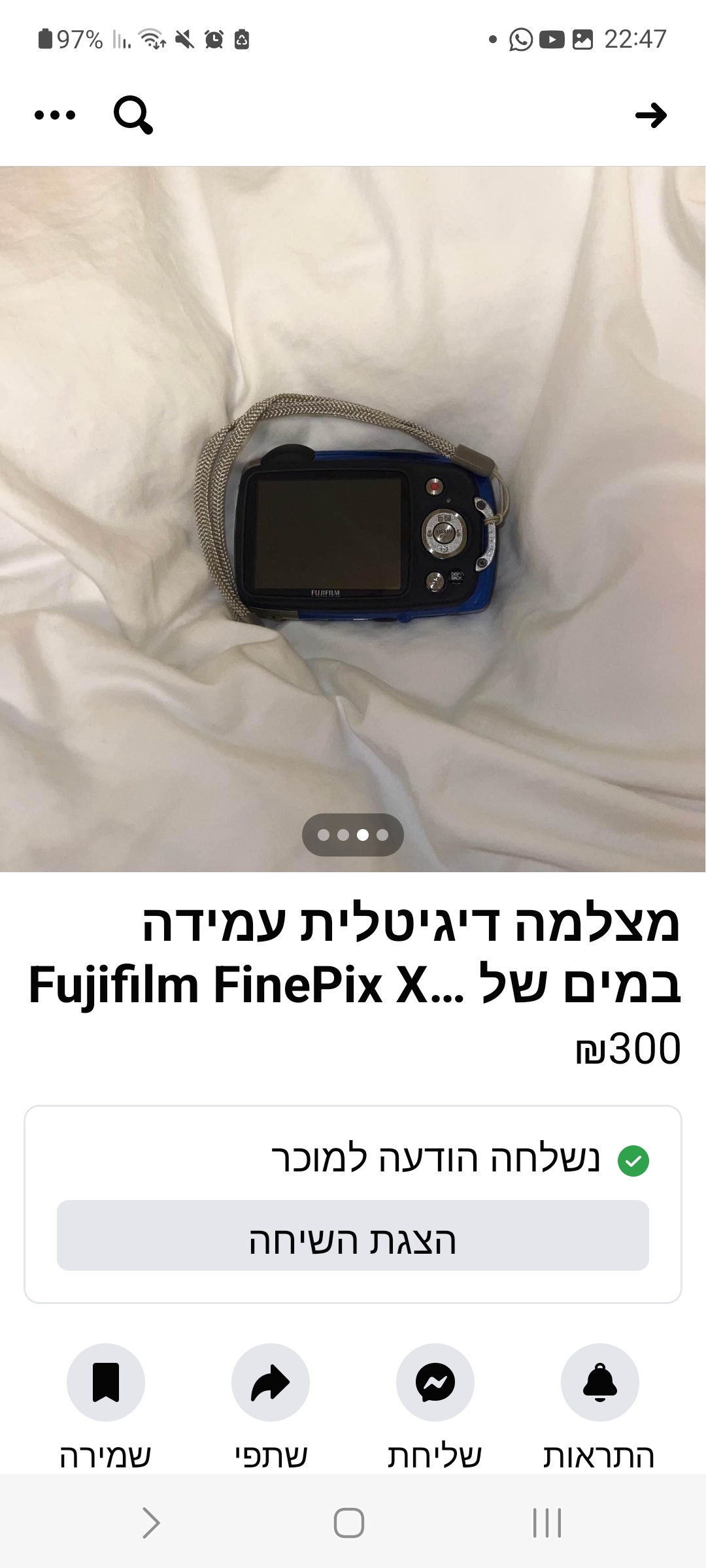Enable listing alerts via the התראות bell

pyautogui.click(x=599, y=1382)
